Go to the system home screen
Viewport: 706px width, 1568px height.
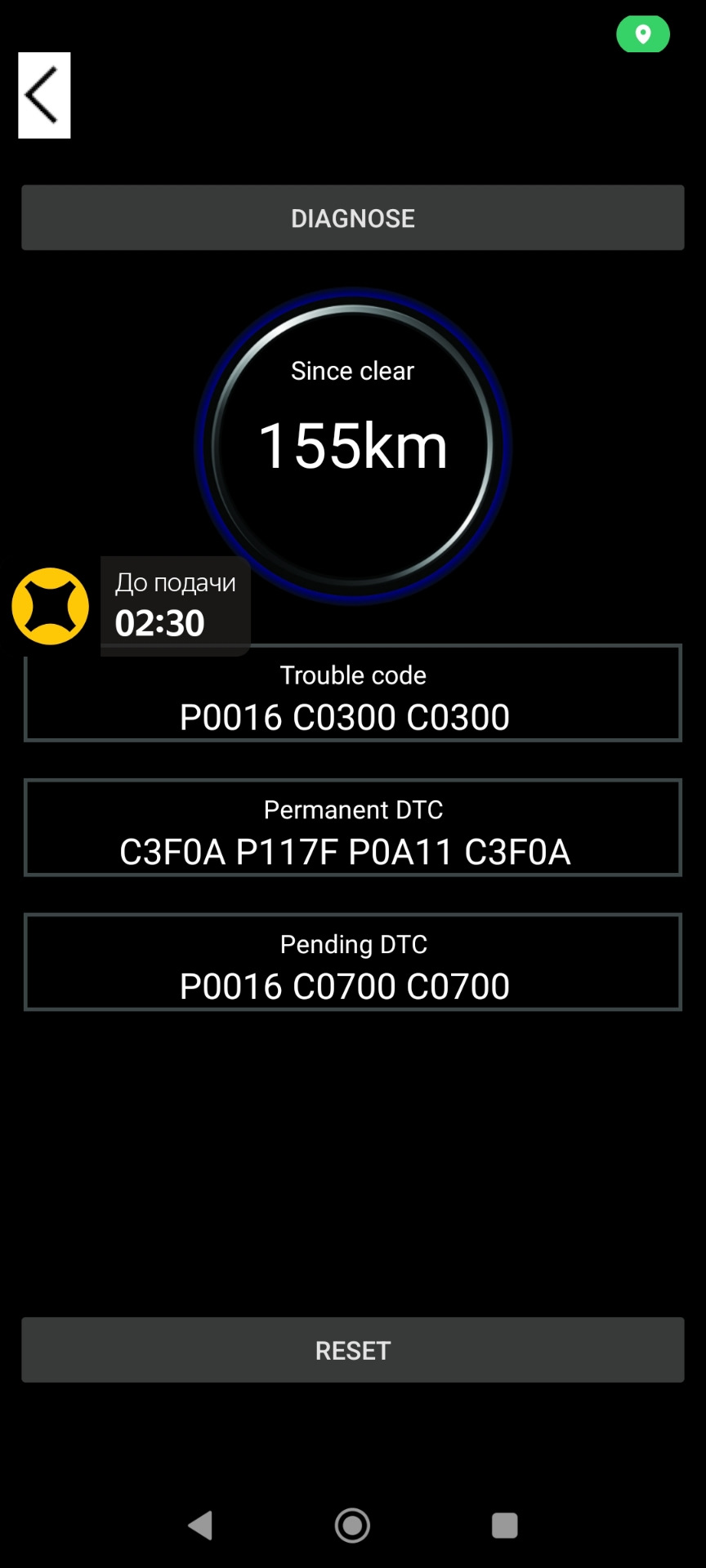(x=352, y=1525)
